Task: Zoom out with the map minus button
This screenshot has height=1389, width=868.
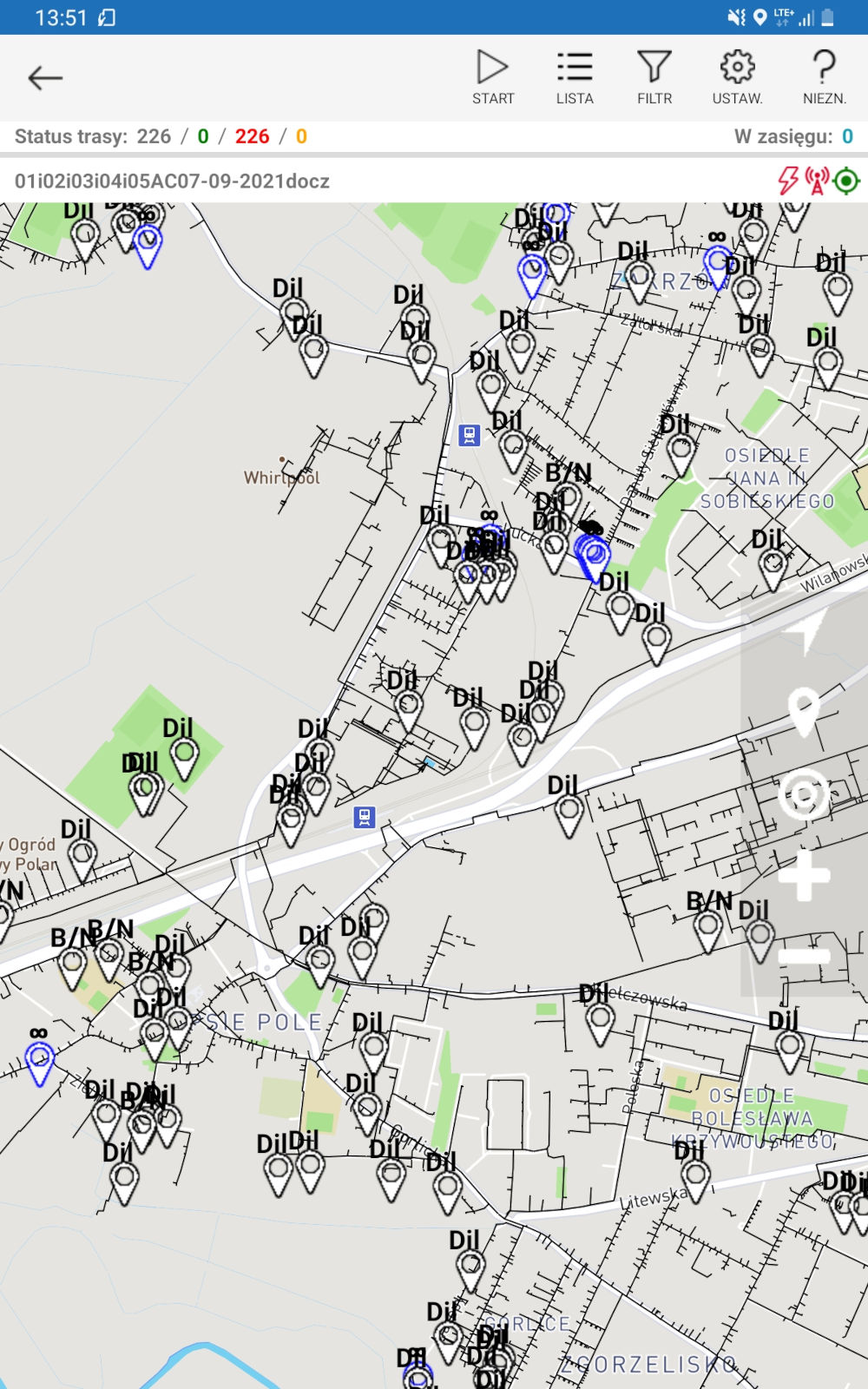Action: [x=804, y=957]
